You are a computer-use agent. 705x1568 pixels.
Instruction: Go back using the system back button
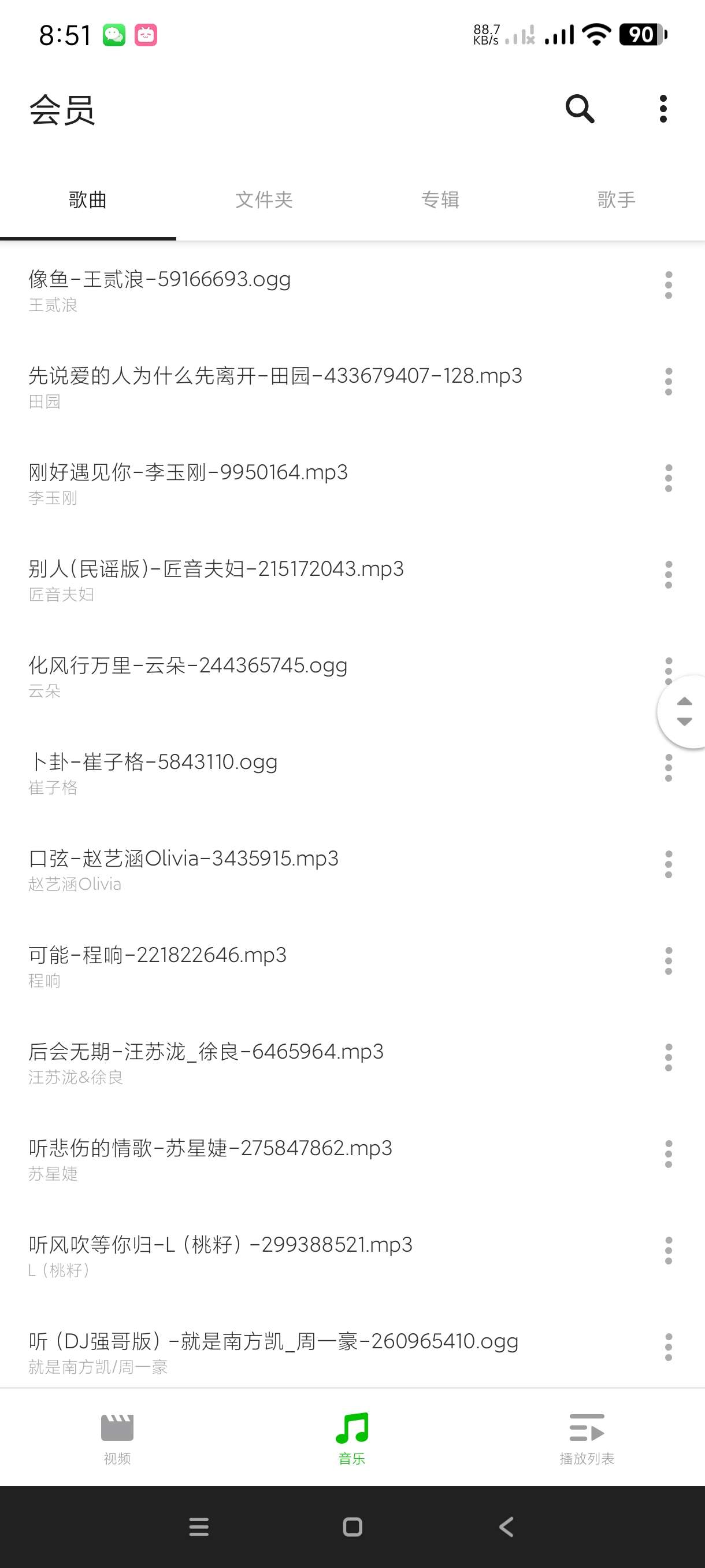point(506,1526)
